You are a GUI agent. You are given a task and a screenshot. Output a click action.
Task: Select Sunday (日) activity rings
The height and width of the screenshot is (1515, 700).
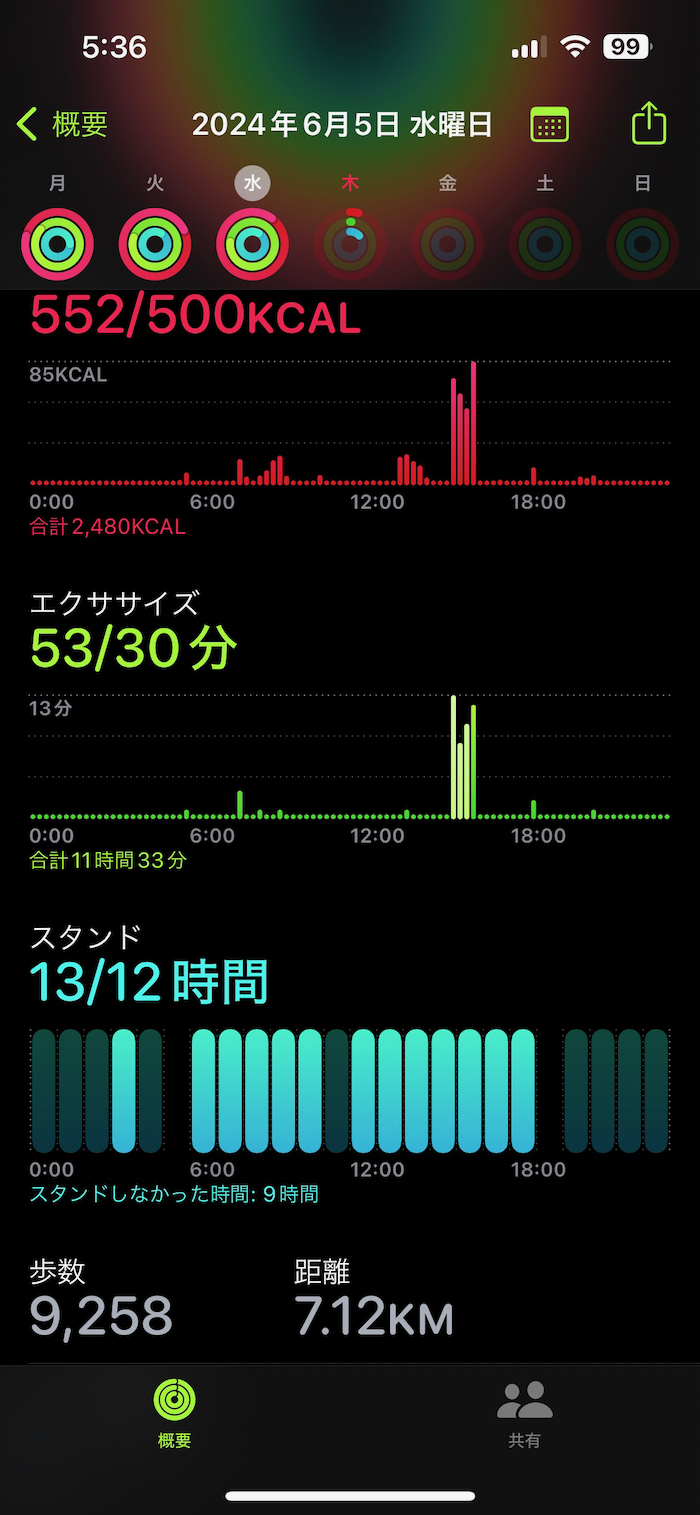pyautogui.click(x=642, y=243)
